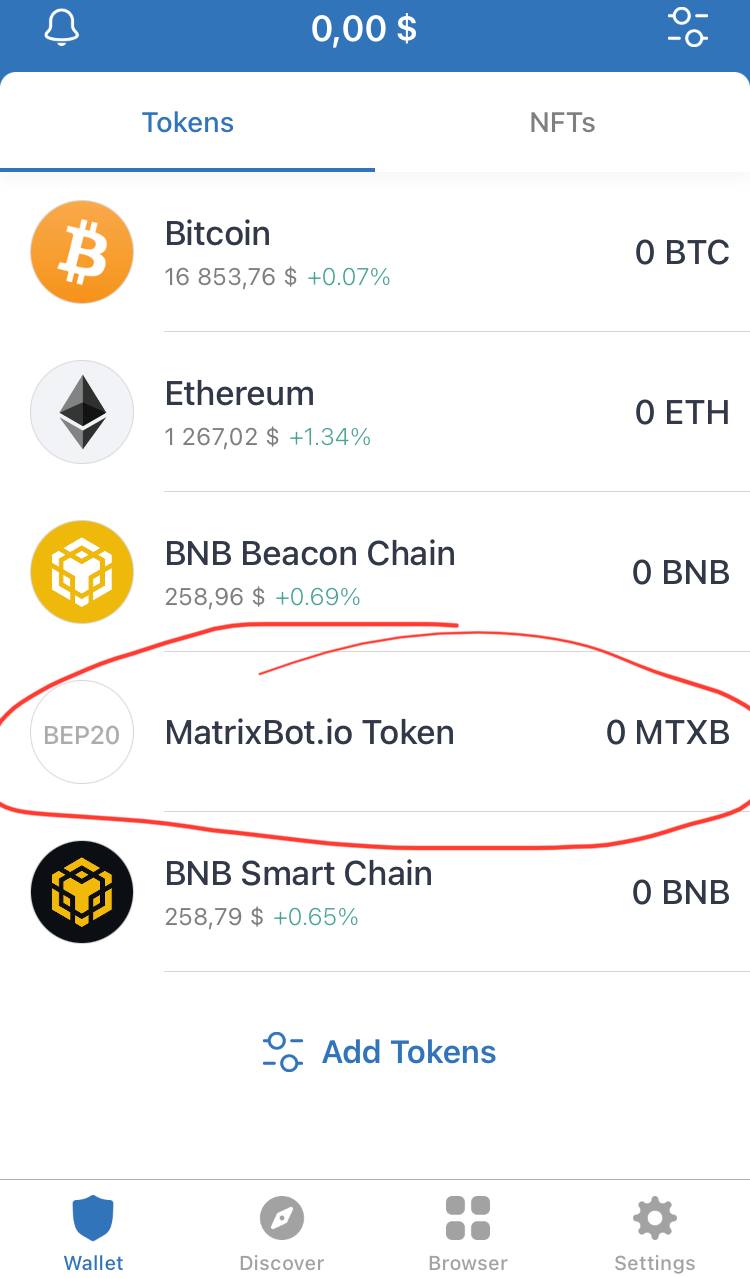Go to the Discover tab

(281, 1232)
